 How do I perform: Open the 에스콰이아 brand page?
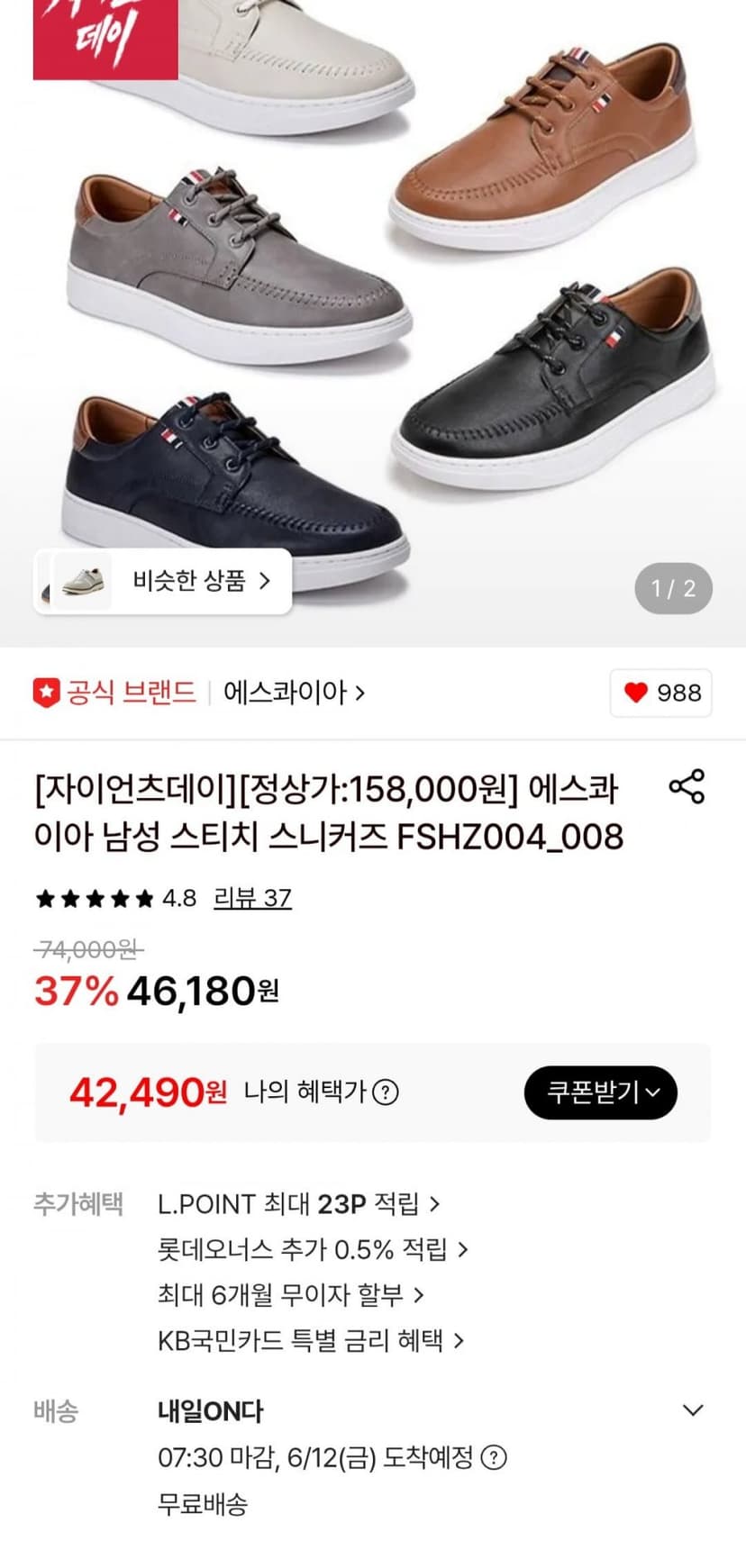[294, 693]
